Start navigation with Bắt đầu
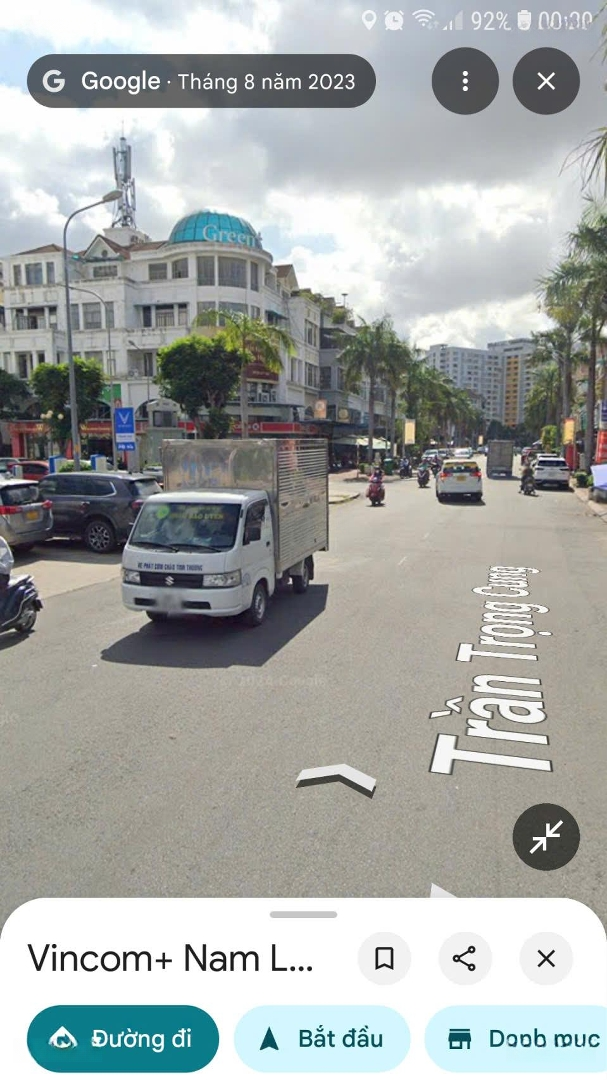The height and width of the screenshot is (1080, 607). [x=322, y=1039]
